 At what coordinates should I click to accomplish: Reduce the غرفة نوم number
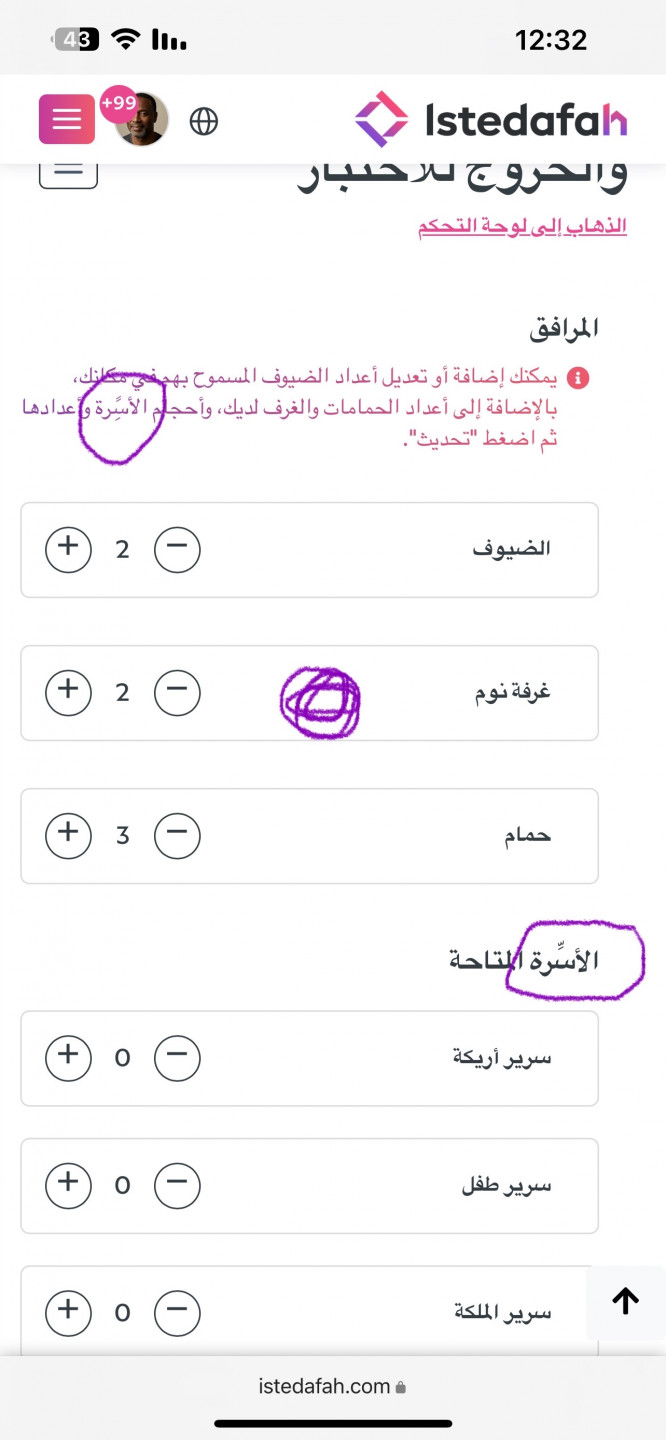[x=177, y=692]
